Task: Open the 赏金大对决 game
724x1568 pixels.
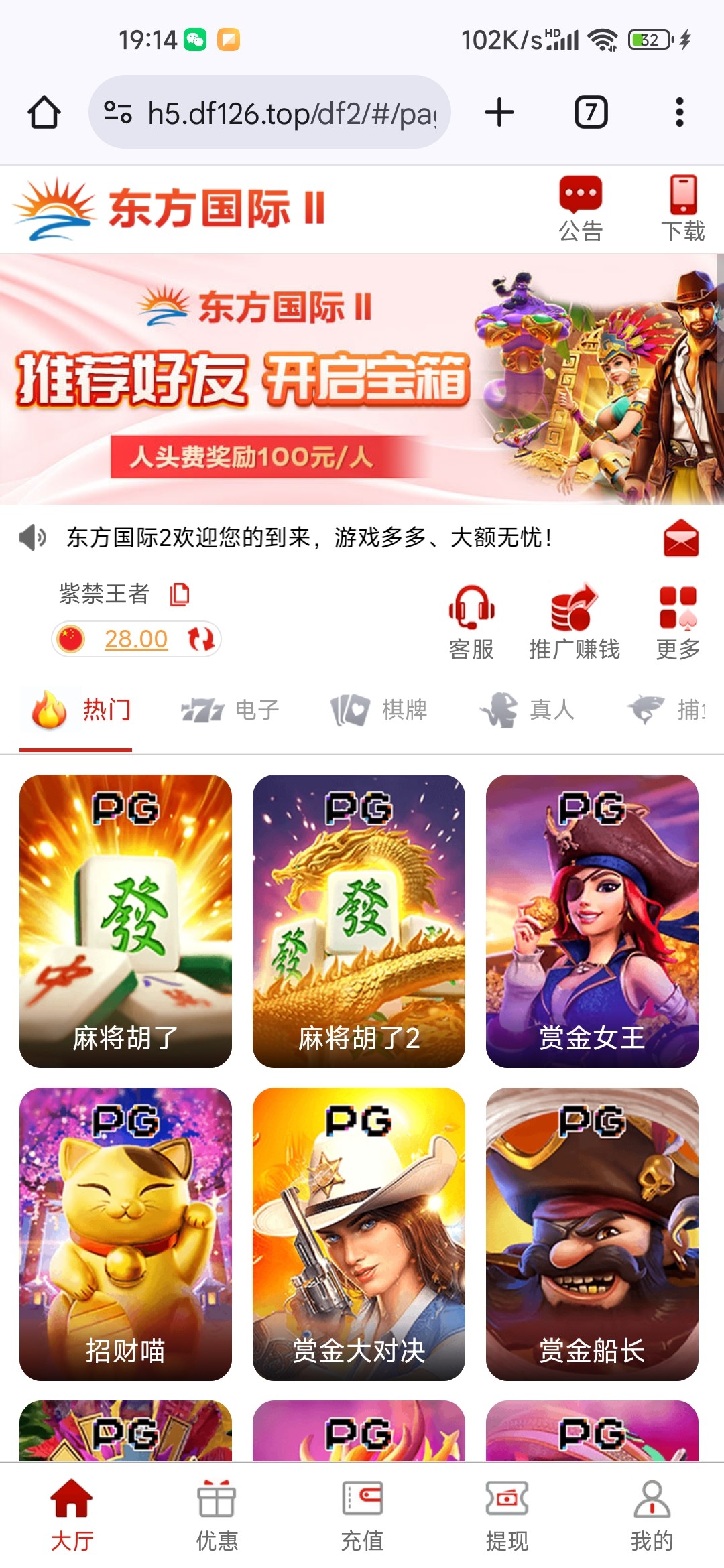Action: [359, 1234]
